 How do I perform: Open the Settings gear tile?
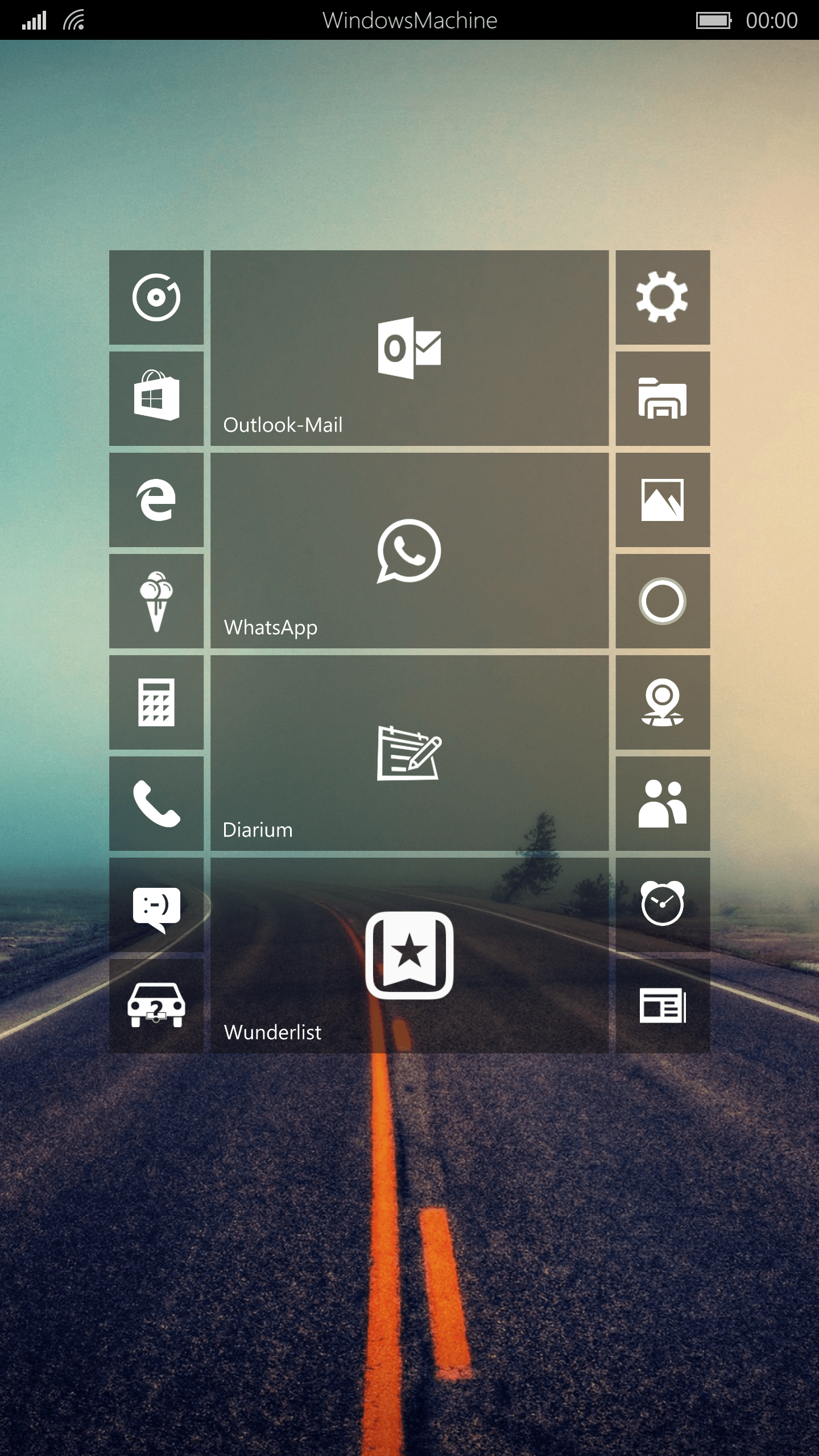tap(663, 297)
